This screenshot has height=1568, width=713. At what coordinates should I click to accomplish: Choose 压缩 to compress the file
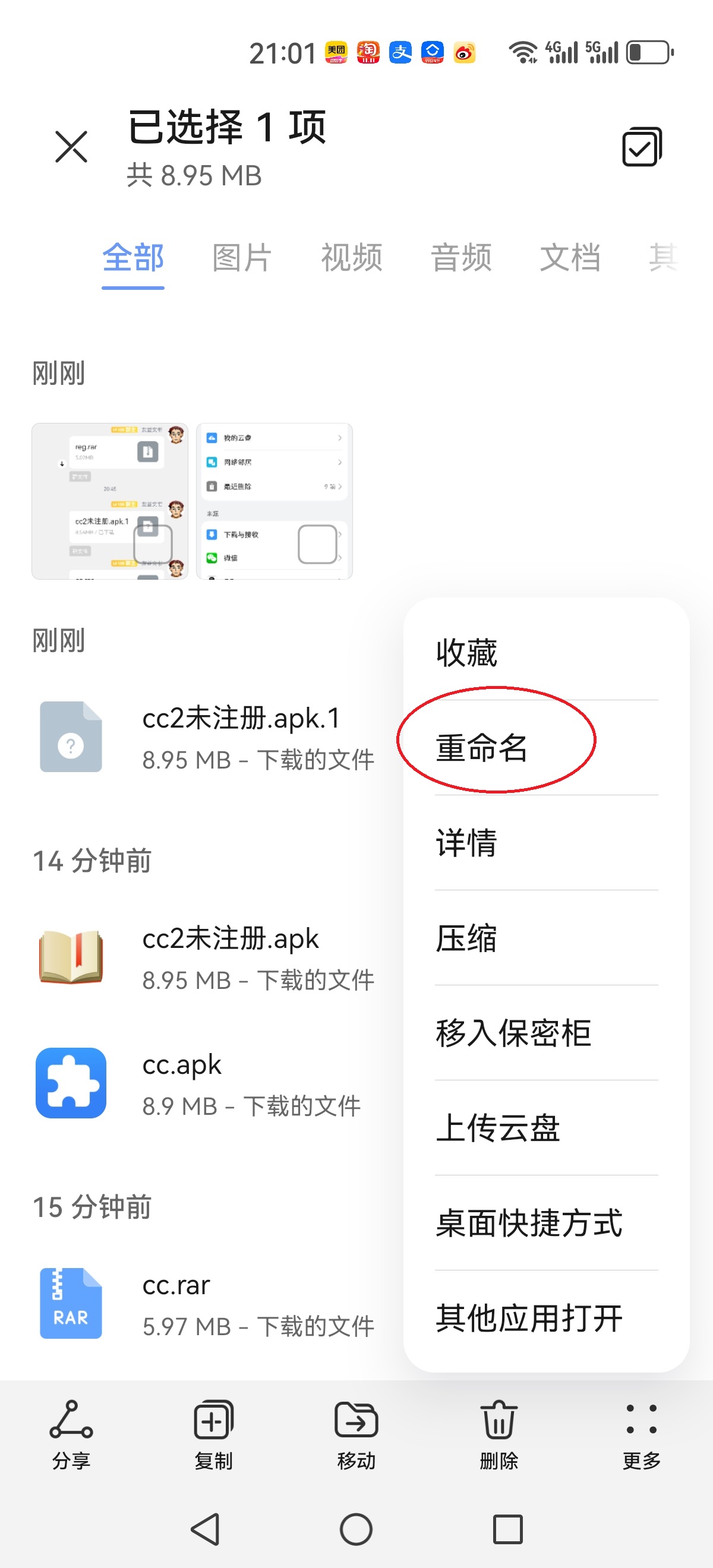click(x=467, y=937)
